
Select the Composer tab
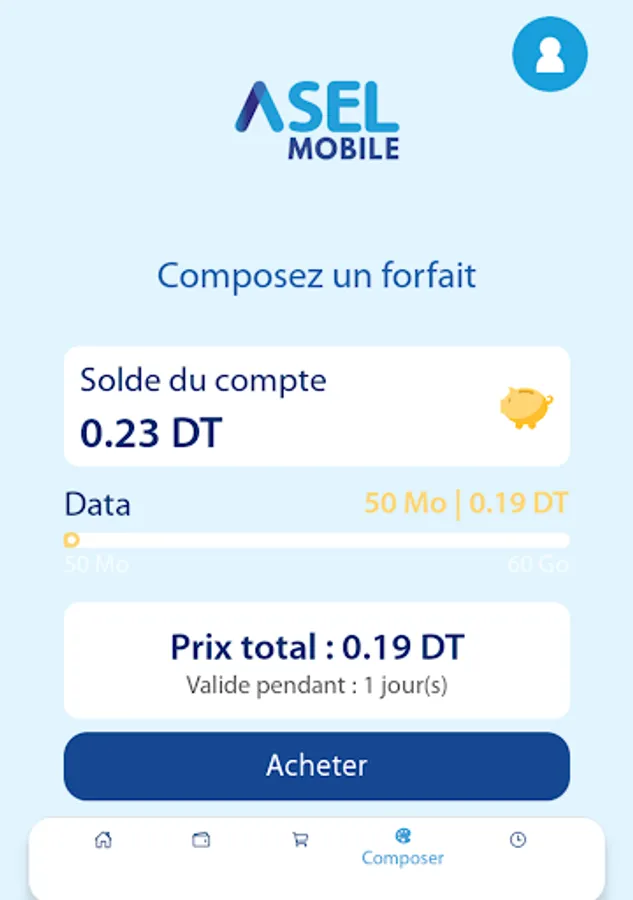click(x=403, y=846)
